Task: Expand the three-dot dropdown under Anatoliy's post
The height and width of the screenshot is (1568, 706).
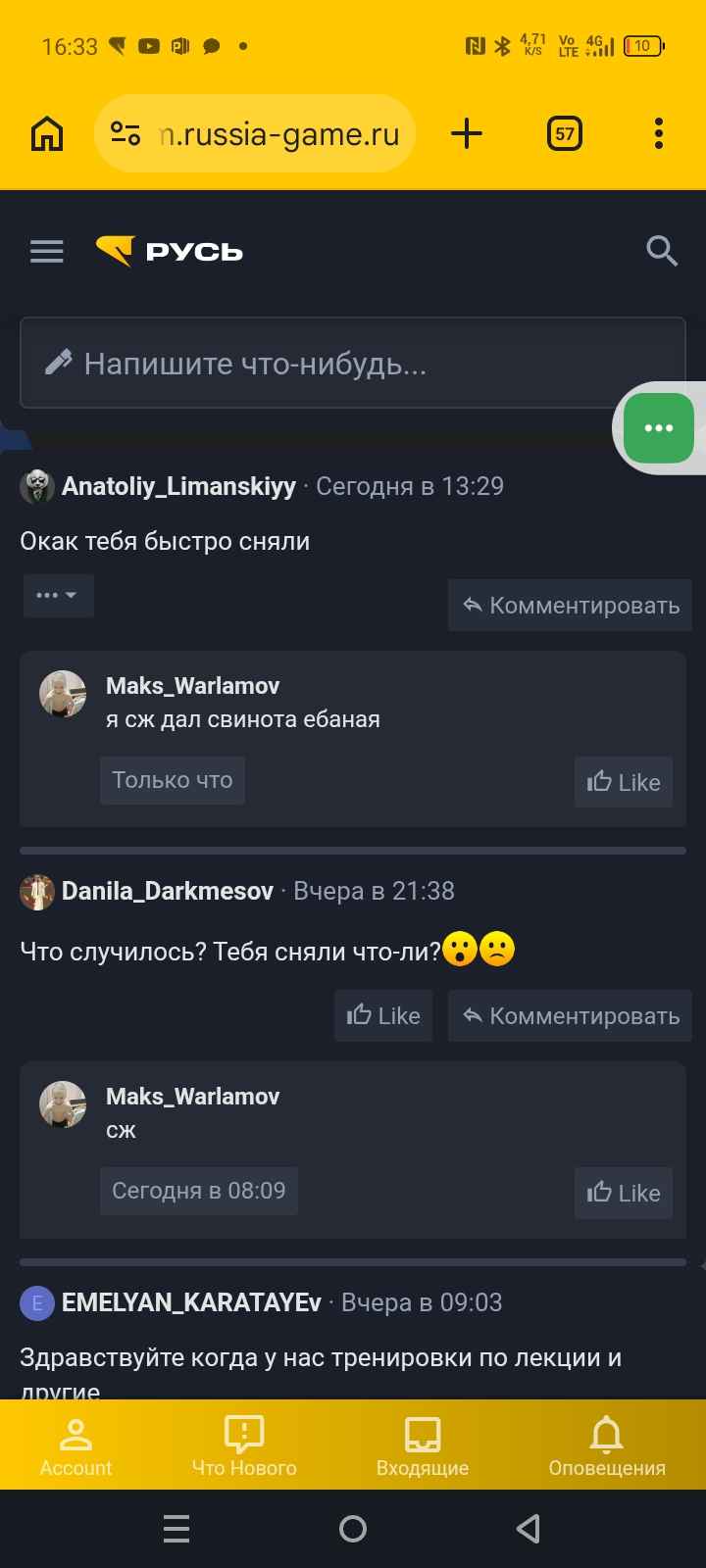Action: click(x=58, y=595)
